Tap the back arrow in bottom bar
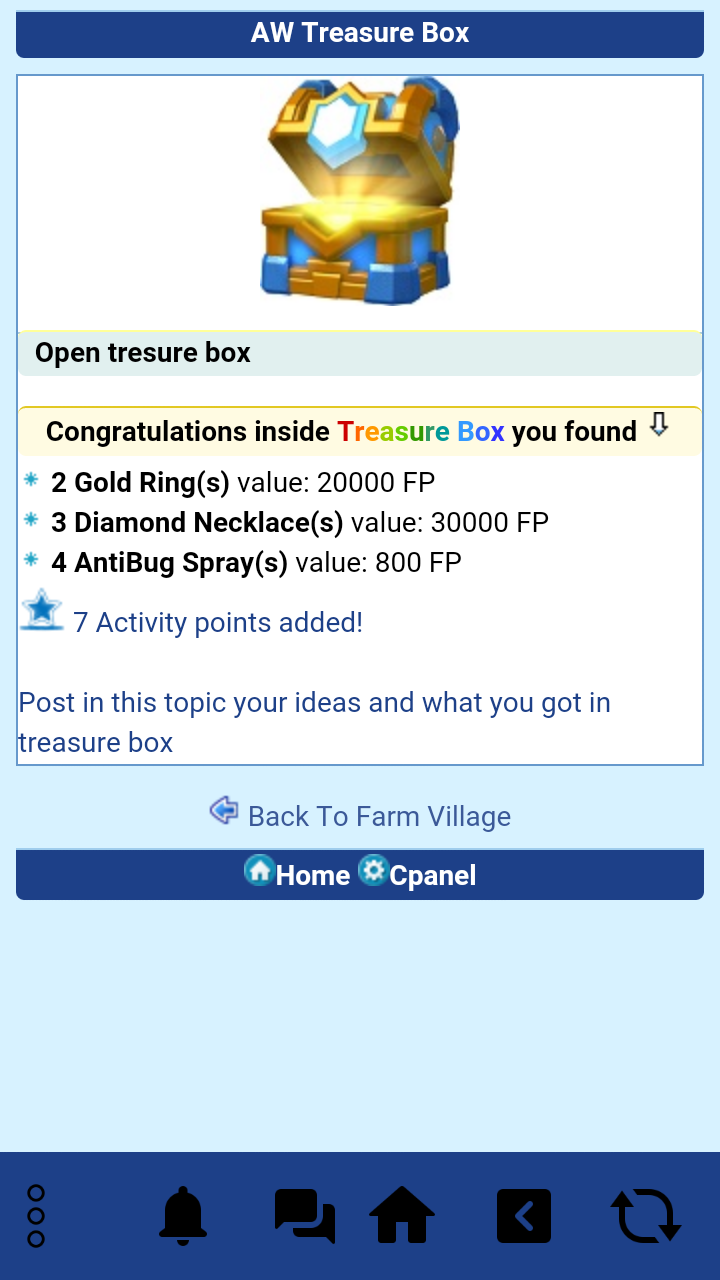This screenshot has height=1280, width=720. [x=524, y=1216]
